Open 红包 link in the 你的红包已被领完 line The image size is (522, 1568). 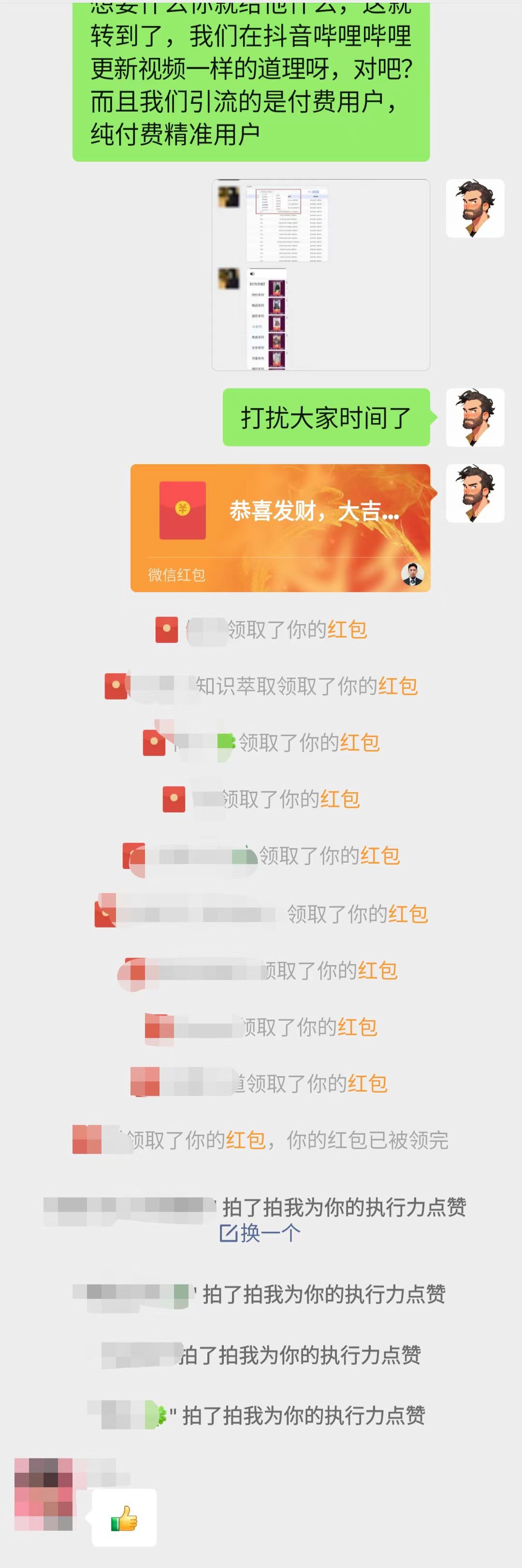tap(246, 1140)
